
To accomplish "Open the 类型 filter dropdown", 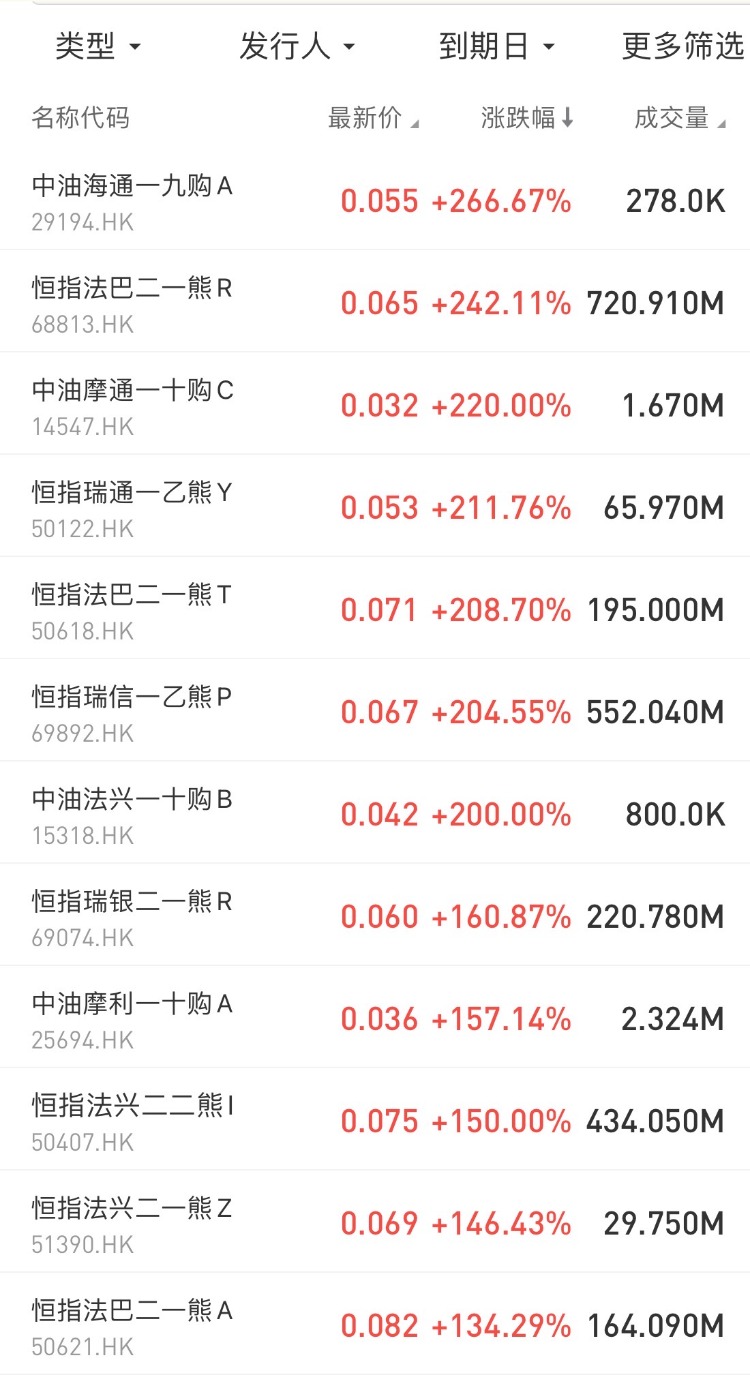I will click(97, 46).
